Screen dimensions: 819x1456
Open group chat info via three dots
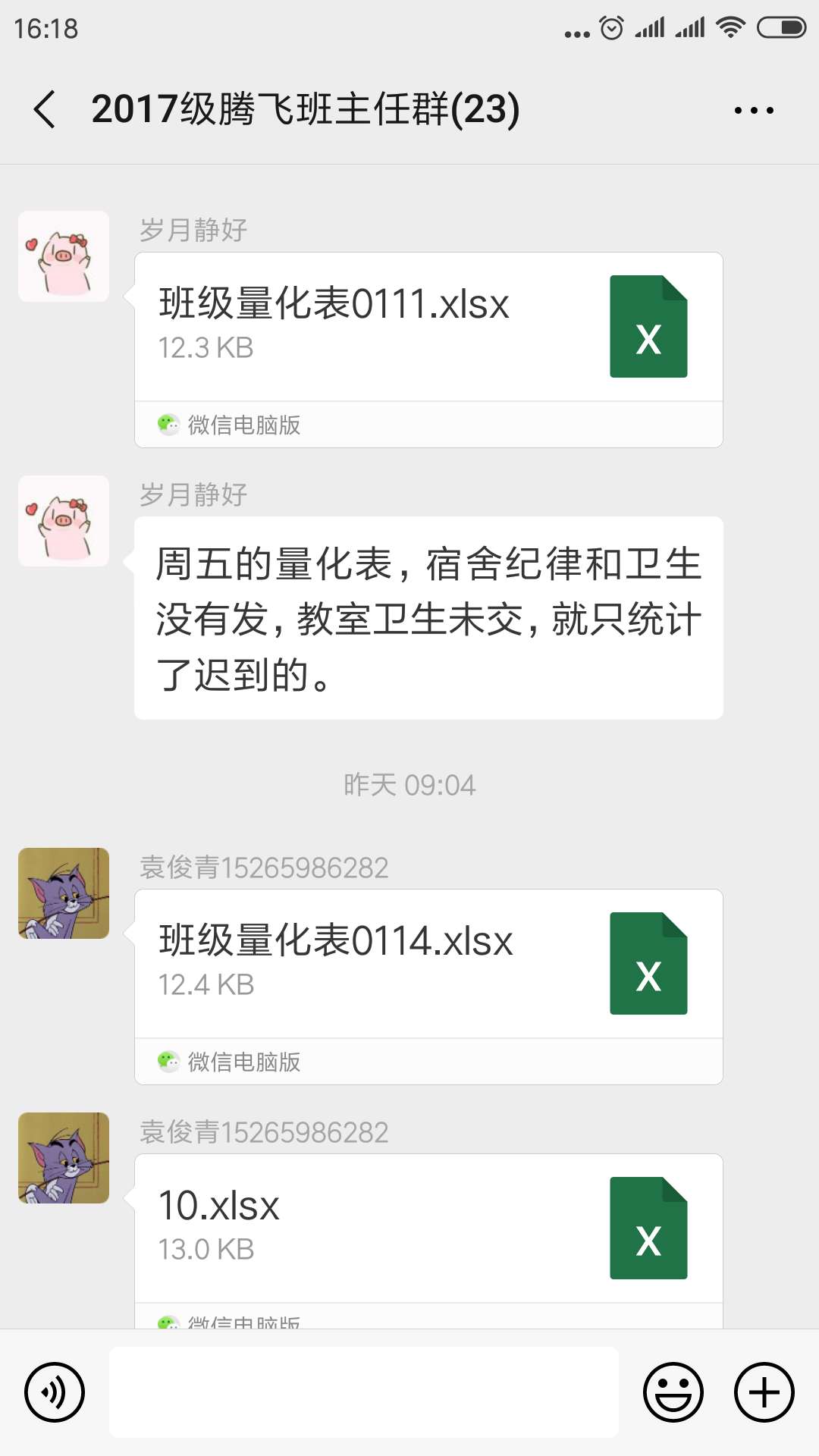[754, 111]
